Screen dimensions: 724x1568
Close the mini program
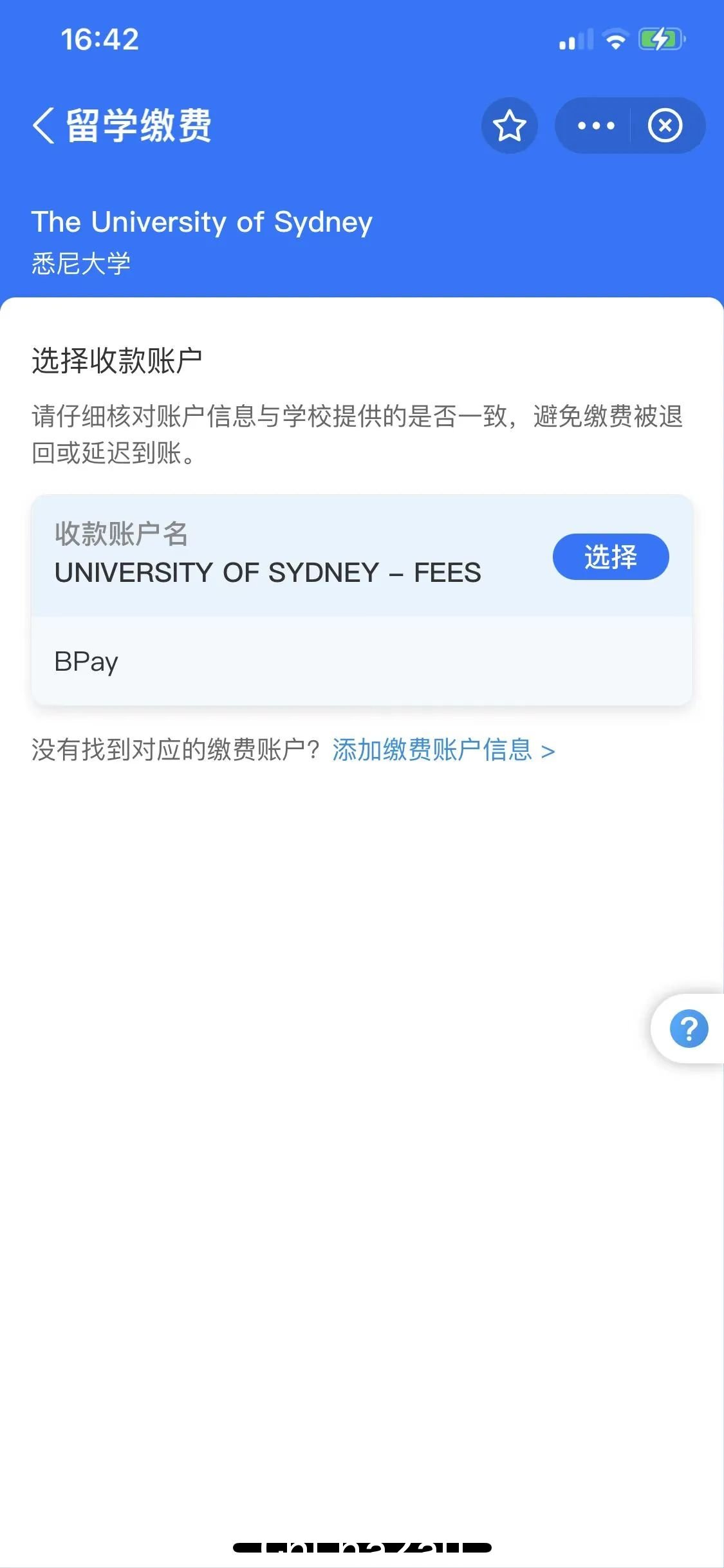pos(665,126)
